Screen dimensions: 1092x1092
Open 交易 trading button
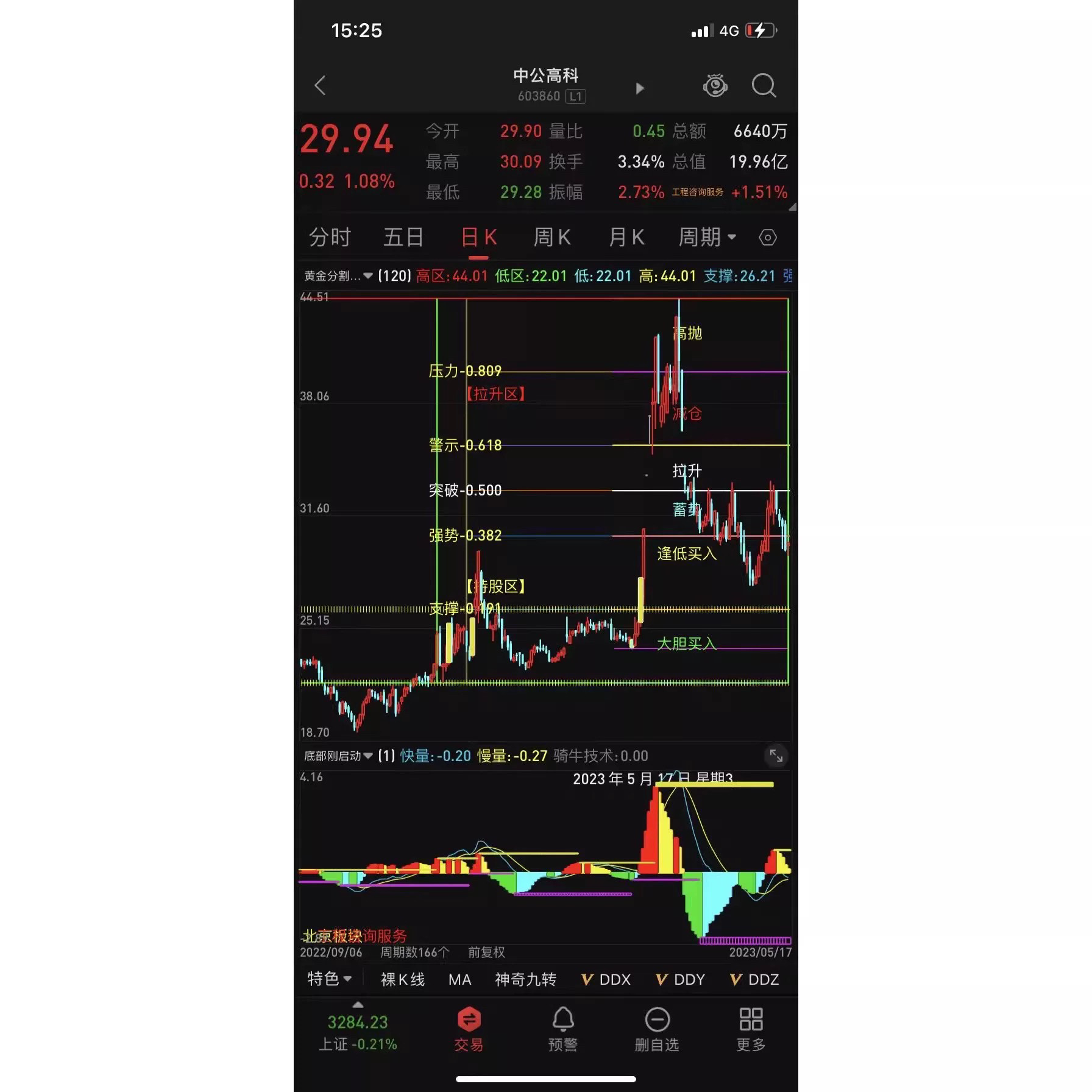click(x=469, y=1029)
